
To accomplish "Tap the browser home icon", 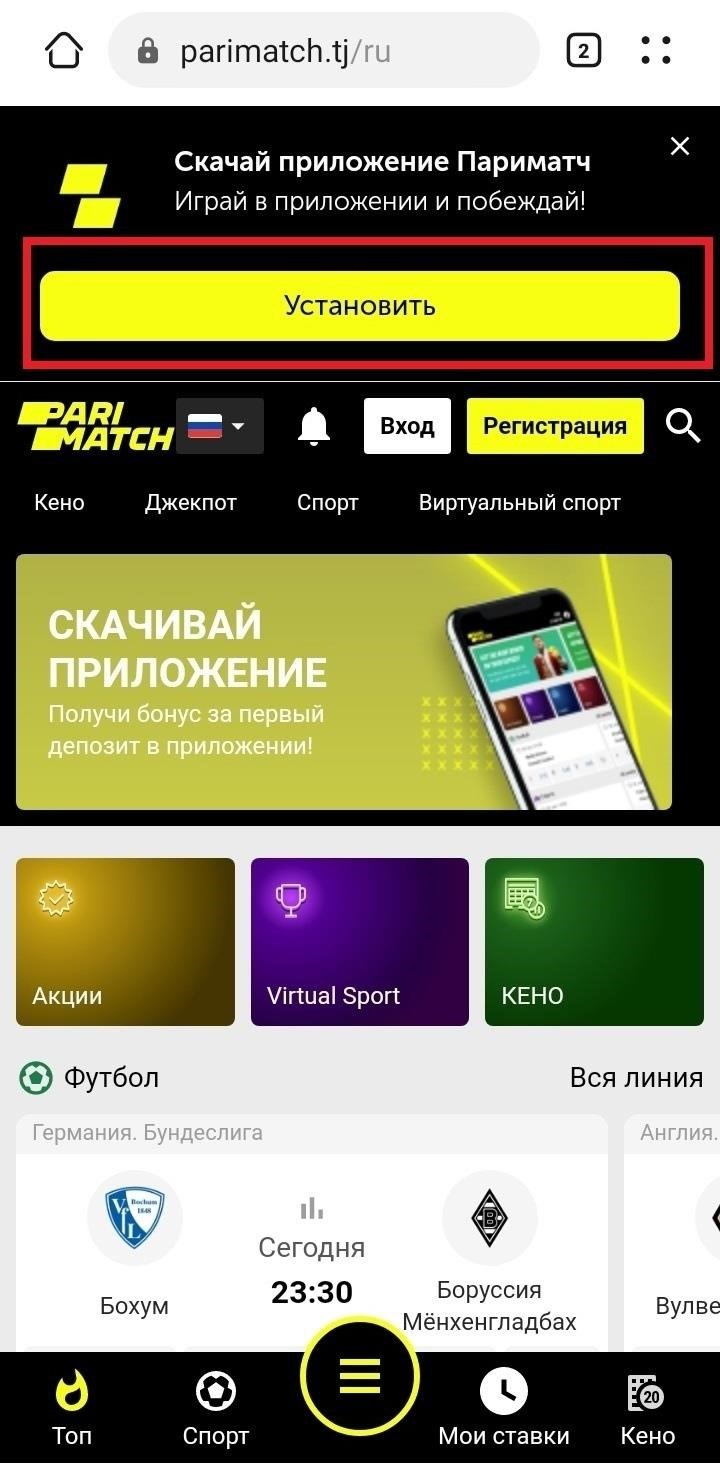I will [x=63, y=51].
